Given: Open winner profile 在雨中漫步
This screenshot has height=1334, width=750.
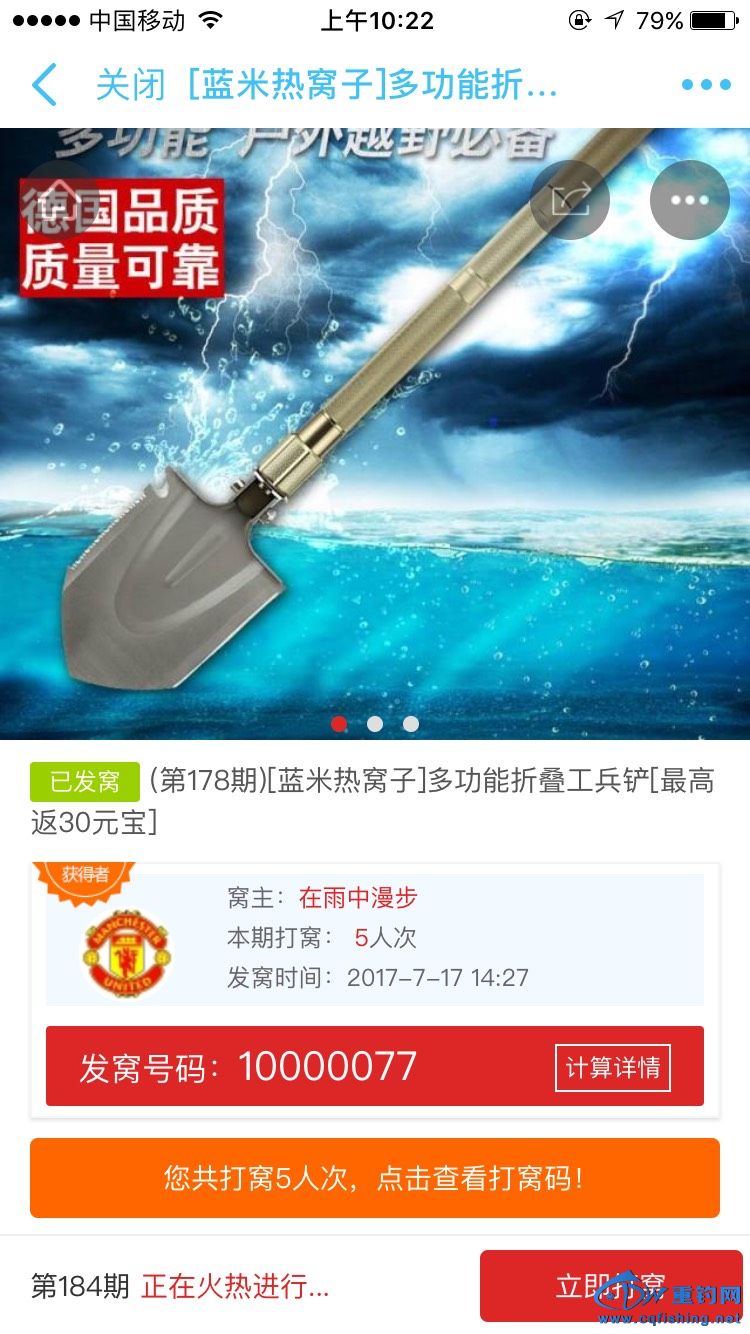Looking at the screenshot, I should click(358, 897).
